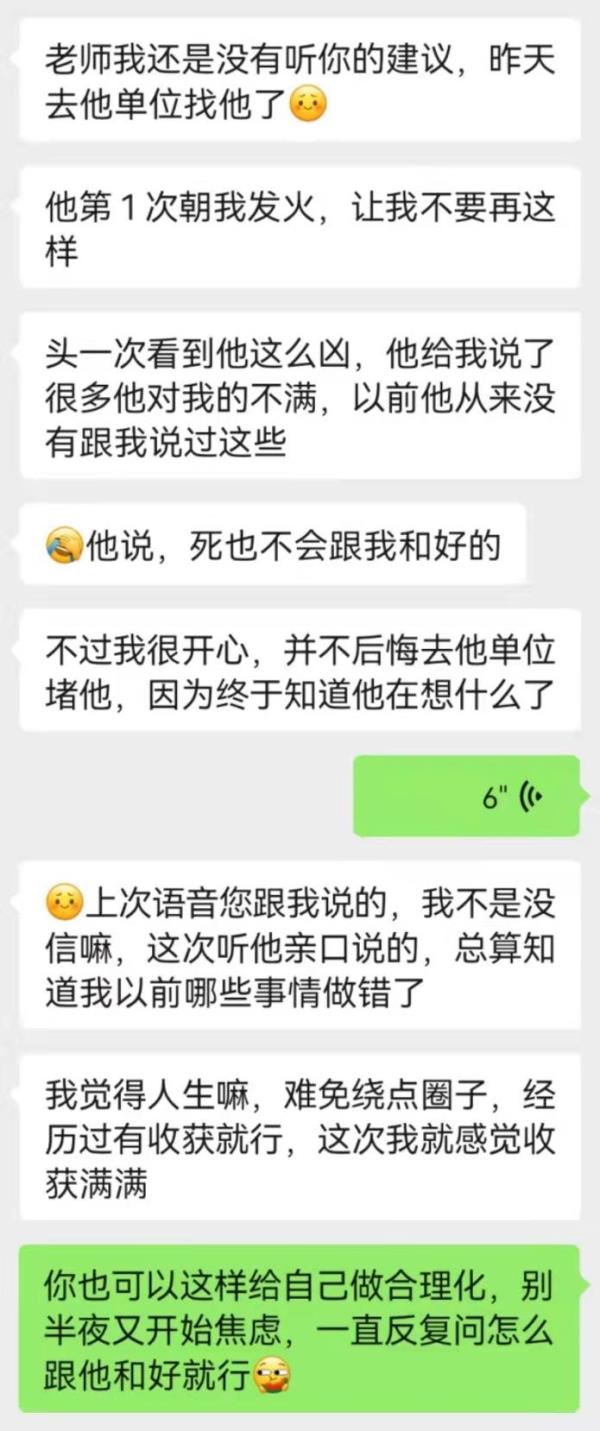Play the 6-second voice message
Image resolution: width=600 pixels, height=1431 pixels.
pos(467,796)
